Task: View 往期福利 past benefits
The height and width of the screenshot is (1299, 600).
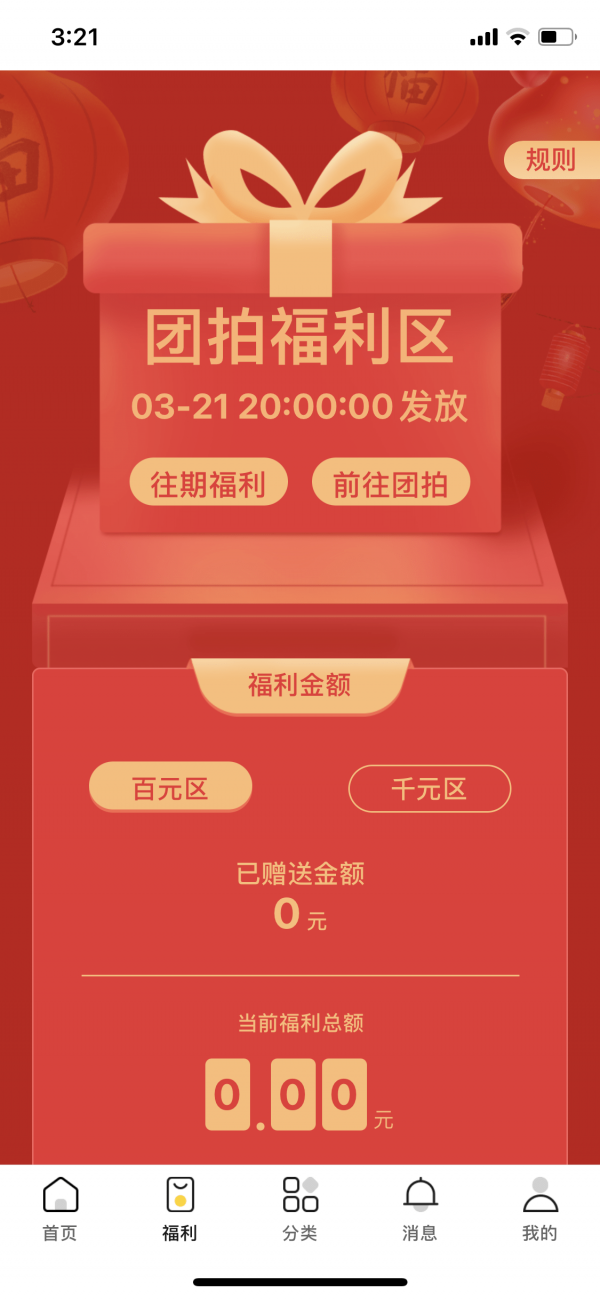Action: coord(208,485)
